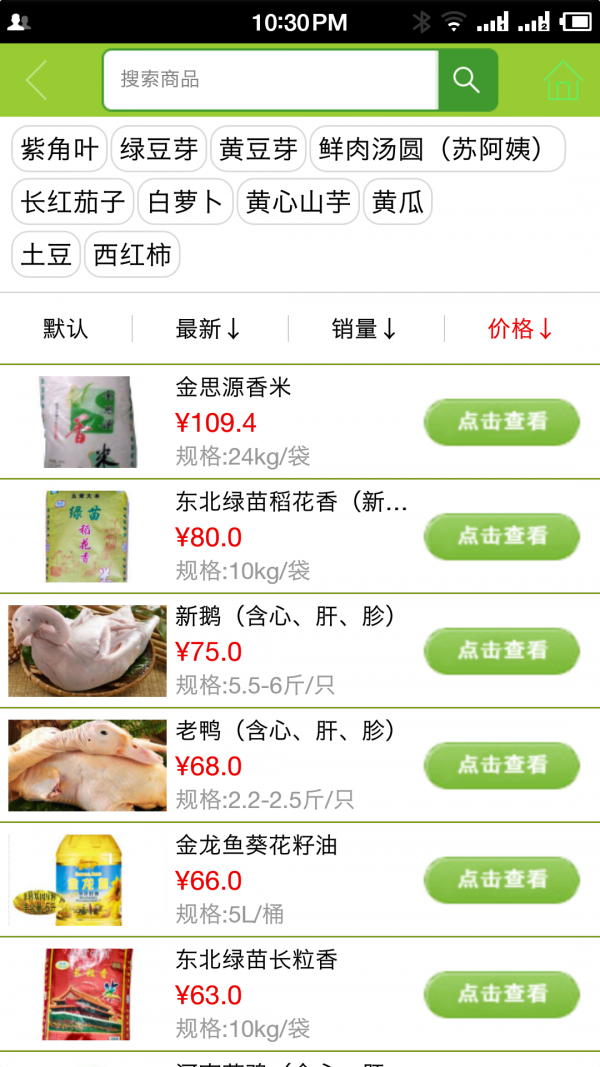The width and height of the screenshot is (600, 1067).
Task: View details of 新鹅（含心、肝、胗）
Action: tap(502, 651)
